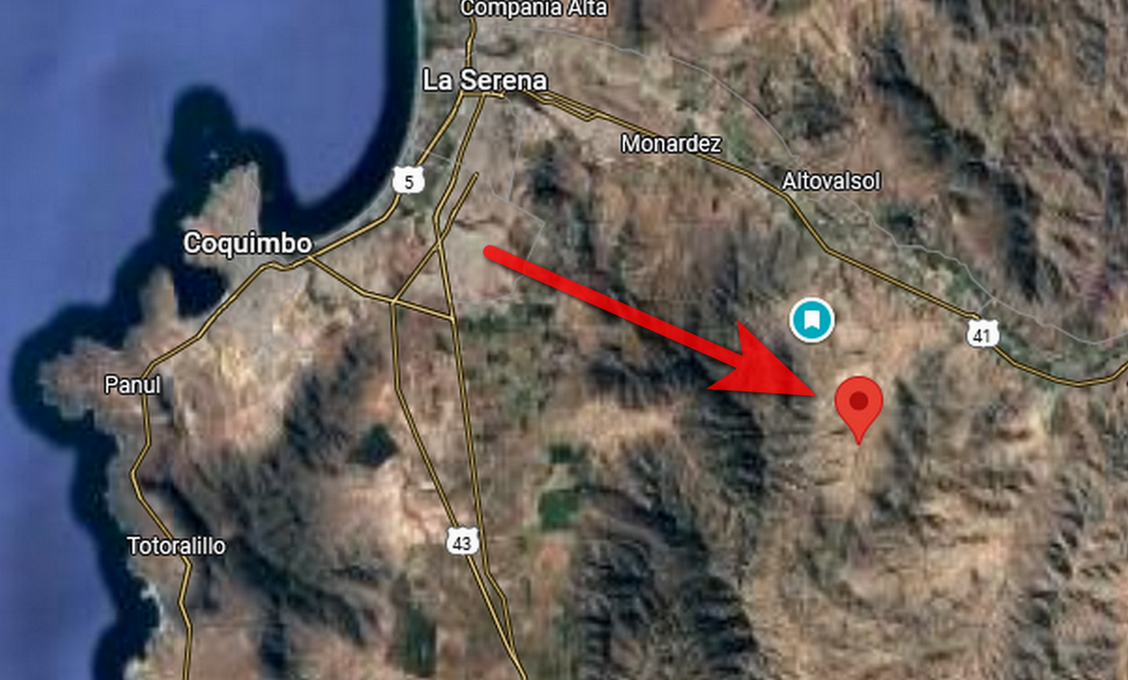The image size is (1128, 680).
Task: Select the La Serena city label
Action: pos(484,81)
